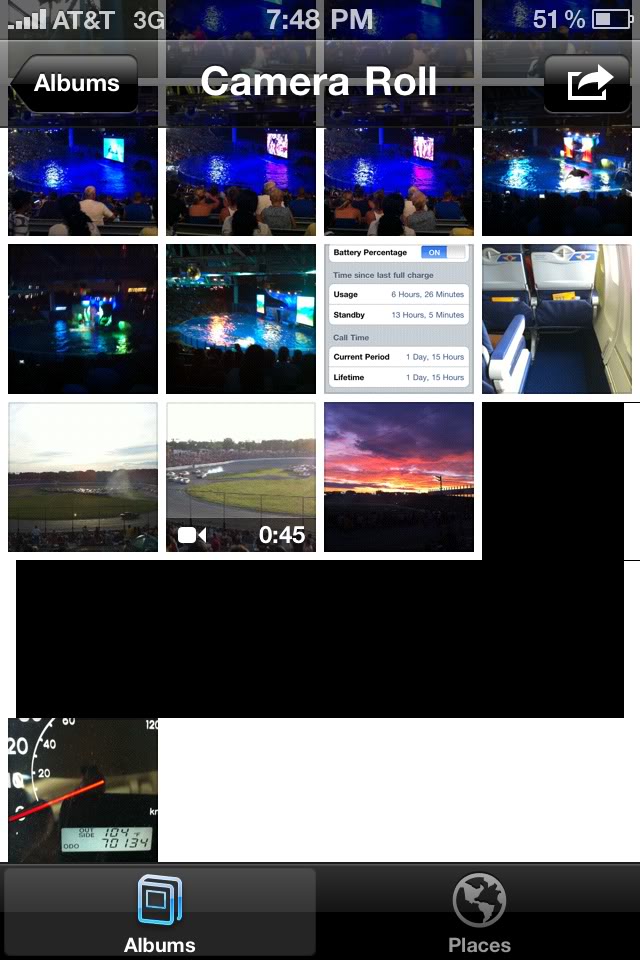Open the dark green-lit stage photo
This screenshot has height=960, width=640.
pos(83,319)
